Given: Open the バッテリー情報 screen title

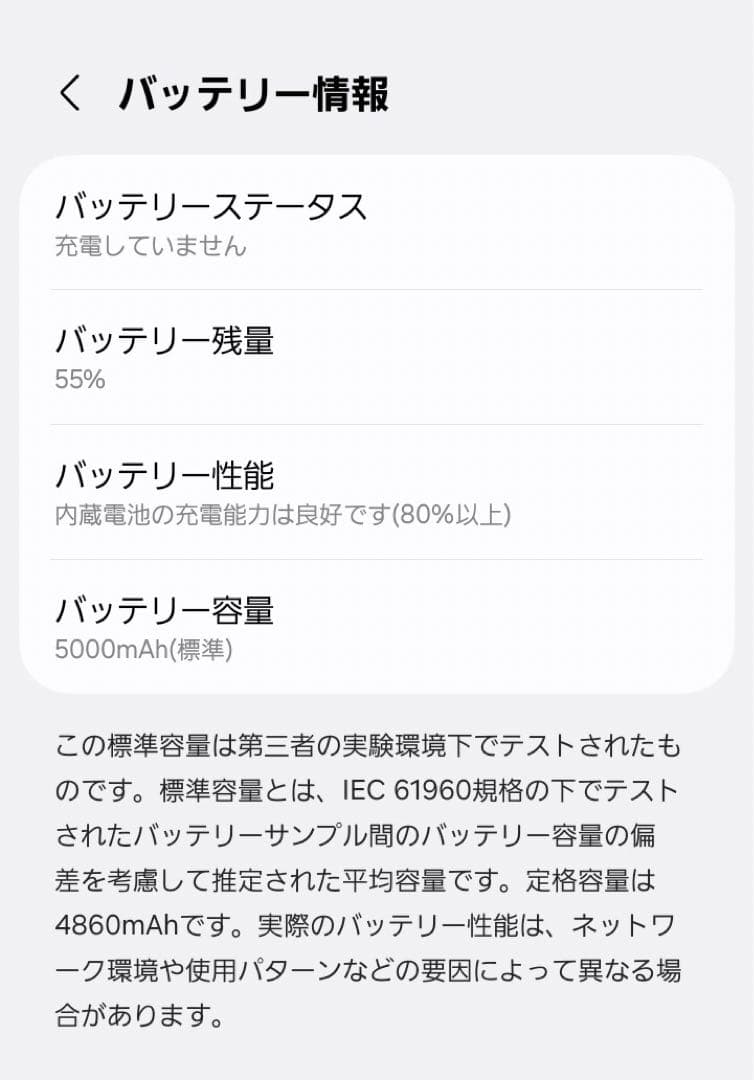Looking at the screenshot, I should tap(260, 94).
